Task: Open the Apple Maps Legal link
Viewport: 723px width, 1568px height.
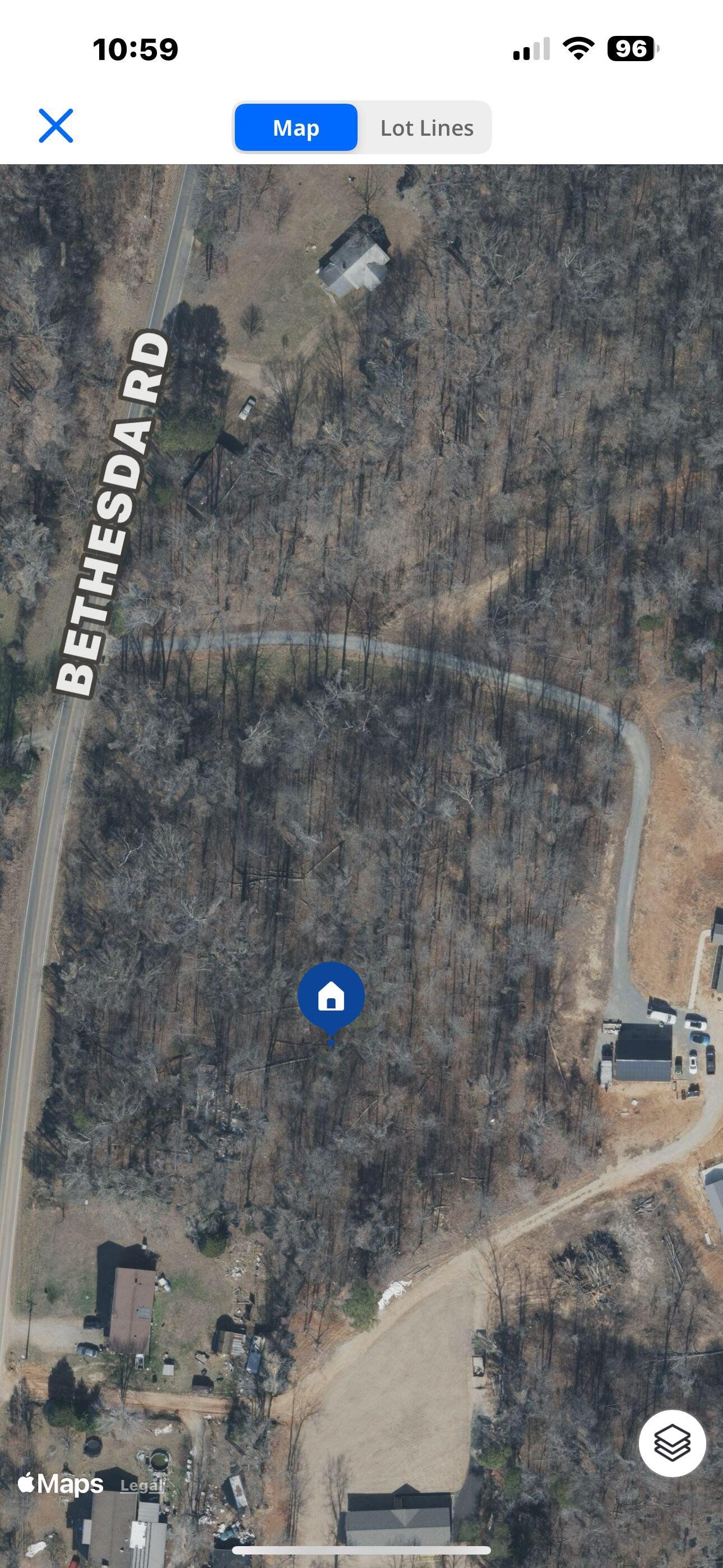Action: point(141,1486)
